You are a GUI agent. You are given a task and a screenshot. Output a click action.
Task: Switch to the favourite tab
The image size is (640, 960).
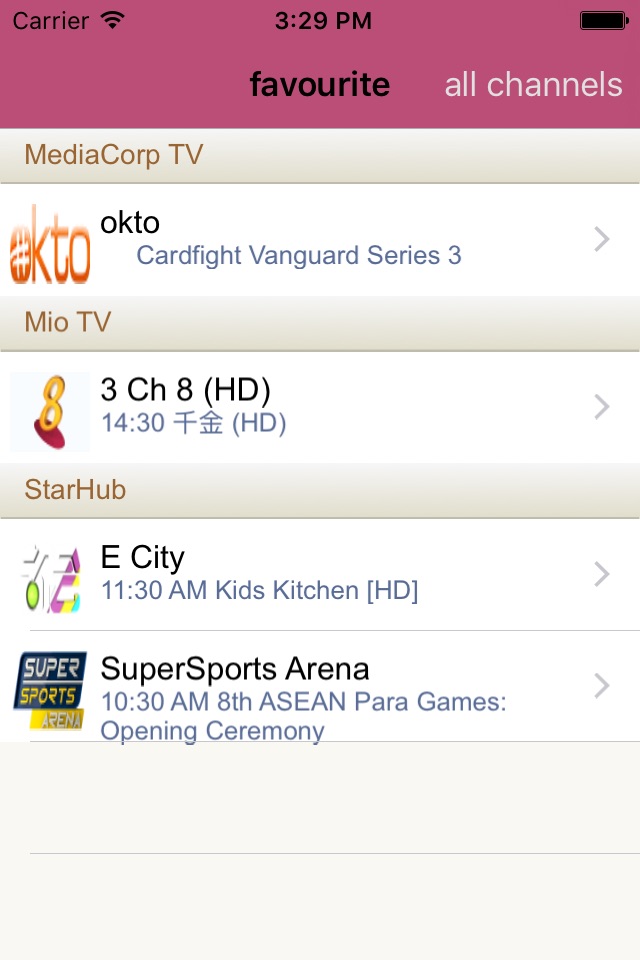click(319, 85)
